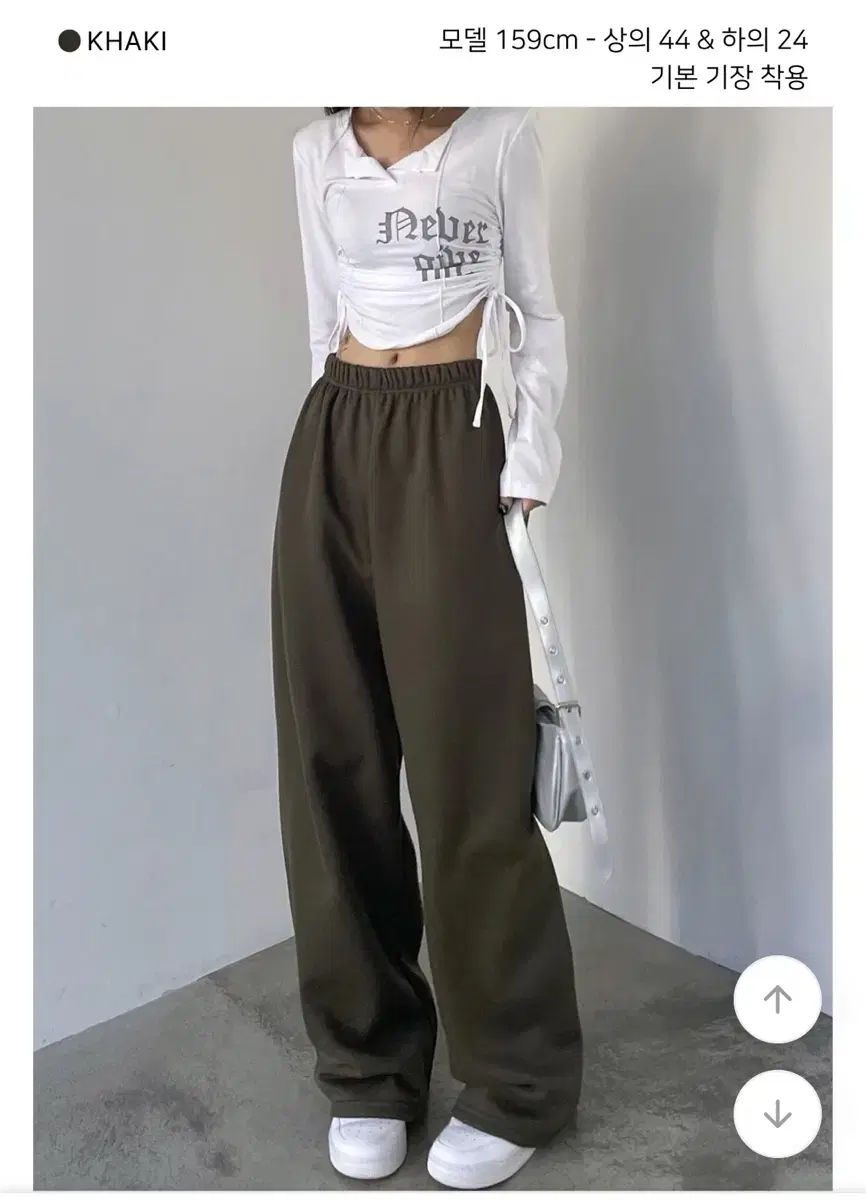This screenshot has height=1200, width=866.
Task: Activate the khaki variant indicator dot
Action: point(71,42)
